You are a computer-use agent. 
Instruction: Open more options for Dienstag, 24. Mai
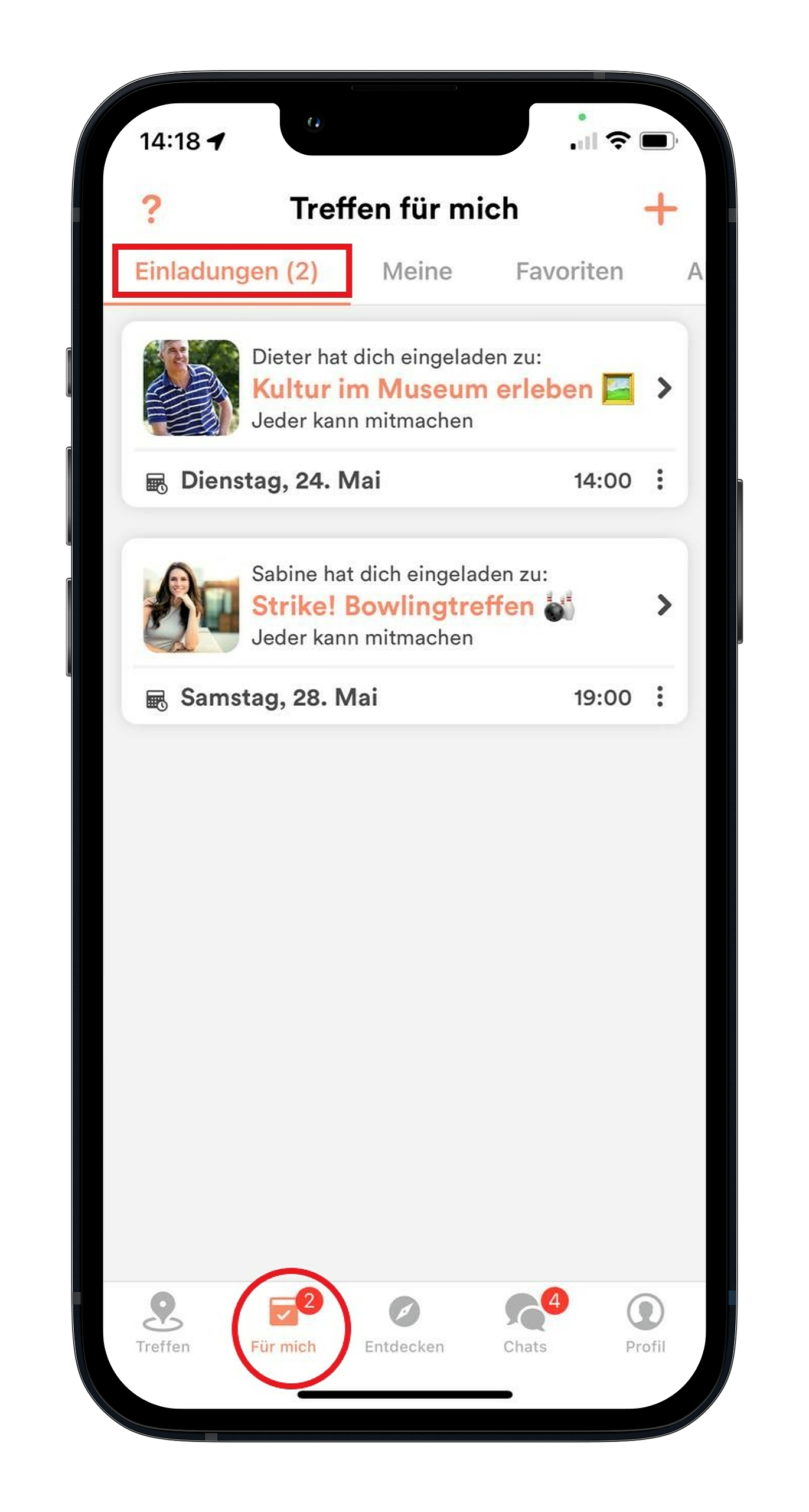(660, 480)
